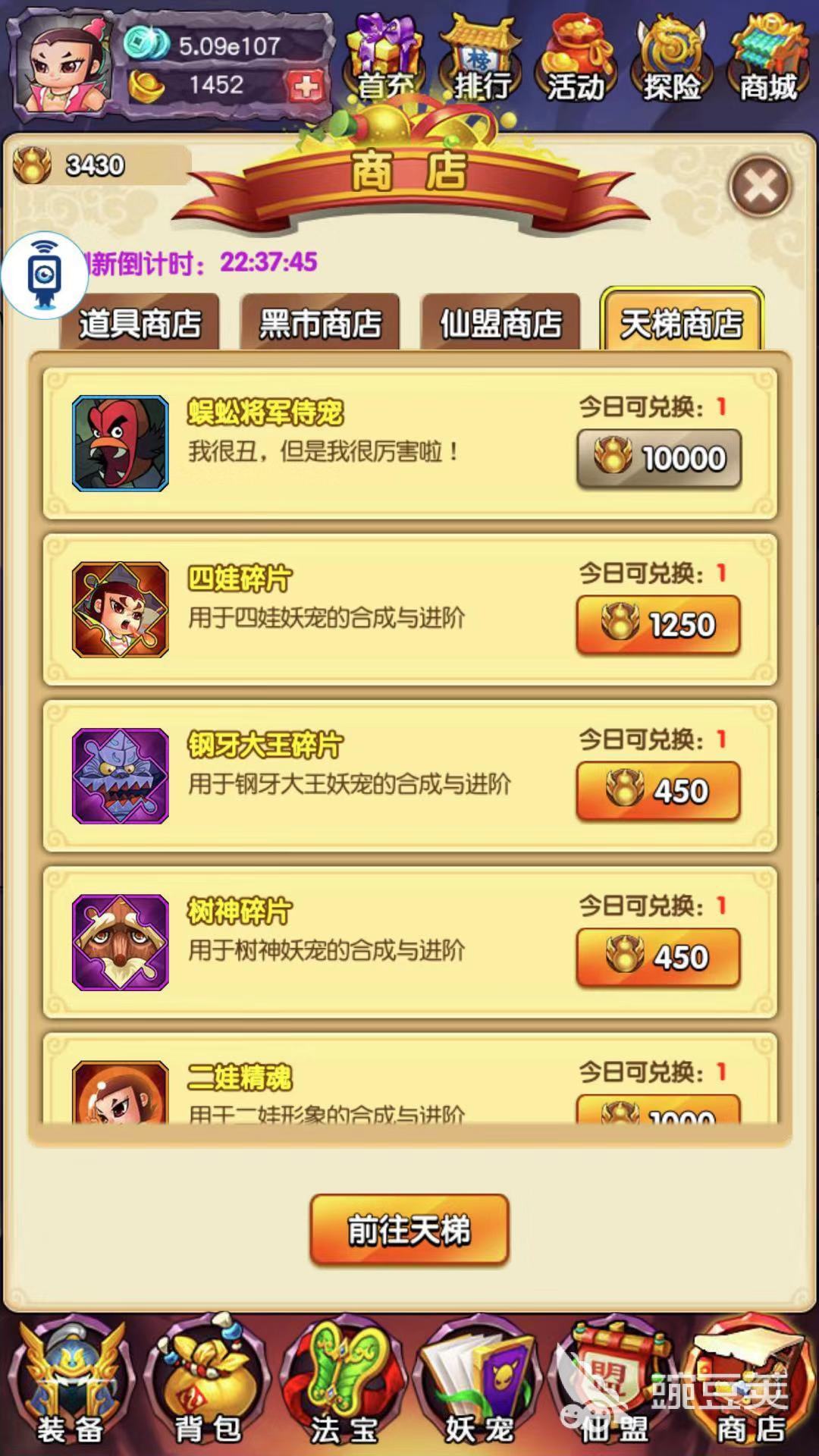The width and height of the screenshot is (819, 1456).
Task: Open the 首充 gift icon
Action: 386,61
